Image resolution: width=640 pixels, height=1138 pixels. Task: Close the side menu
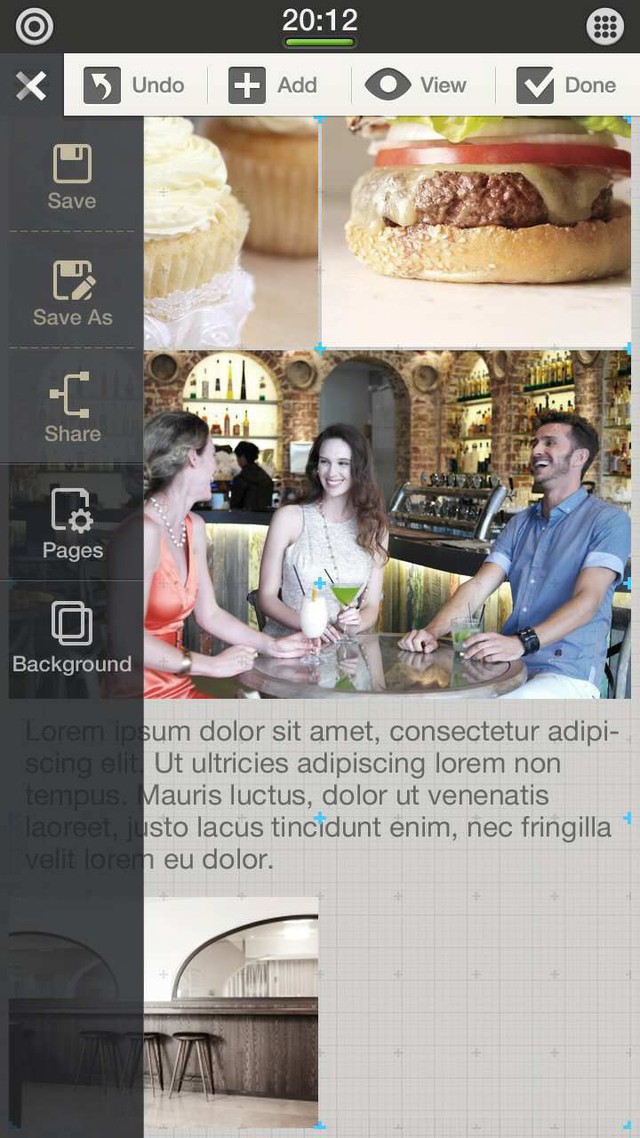pyautogui.click(x=31, y=86)
